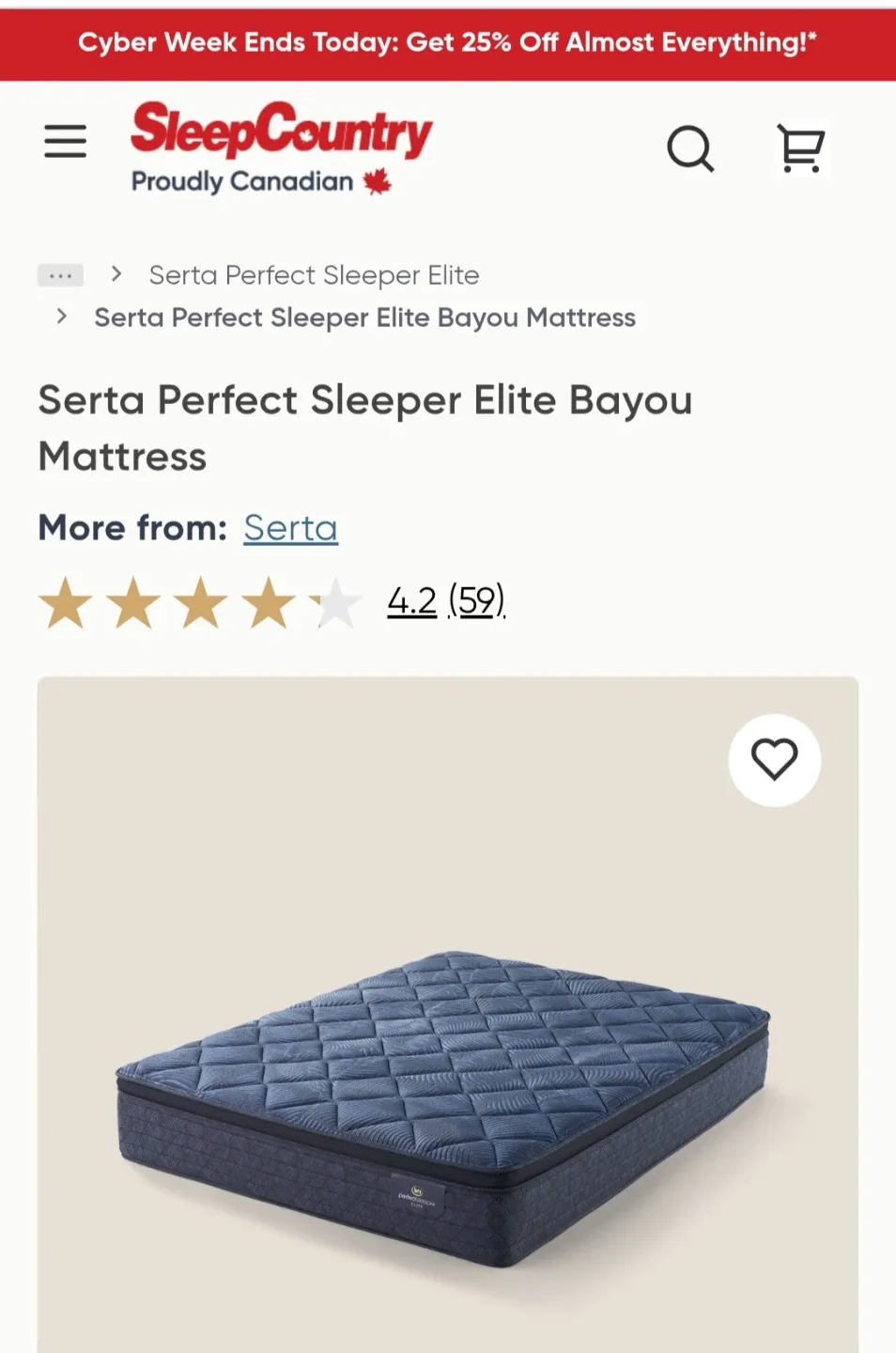Expand the collapsed breadcrumb ellipsis

[x=60, y=274]
